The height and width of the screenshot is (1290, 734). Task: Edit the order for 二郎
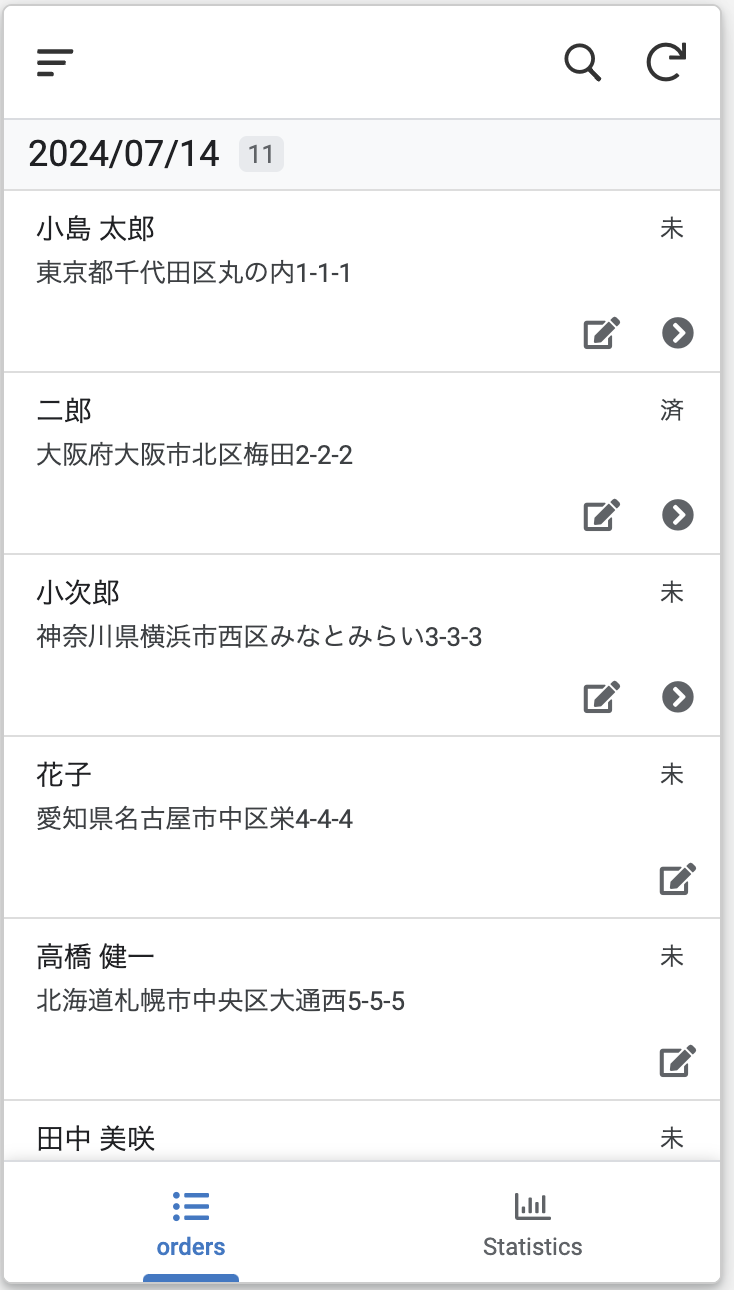click(x=601, y=515)
